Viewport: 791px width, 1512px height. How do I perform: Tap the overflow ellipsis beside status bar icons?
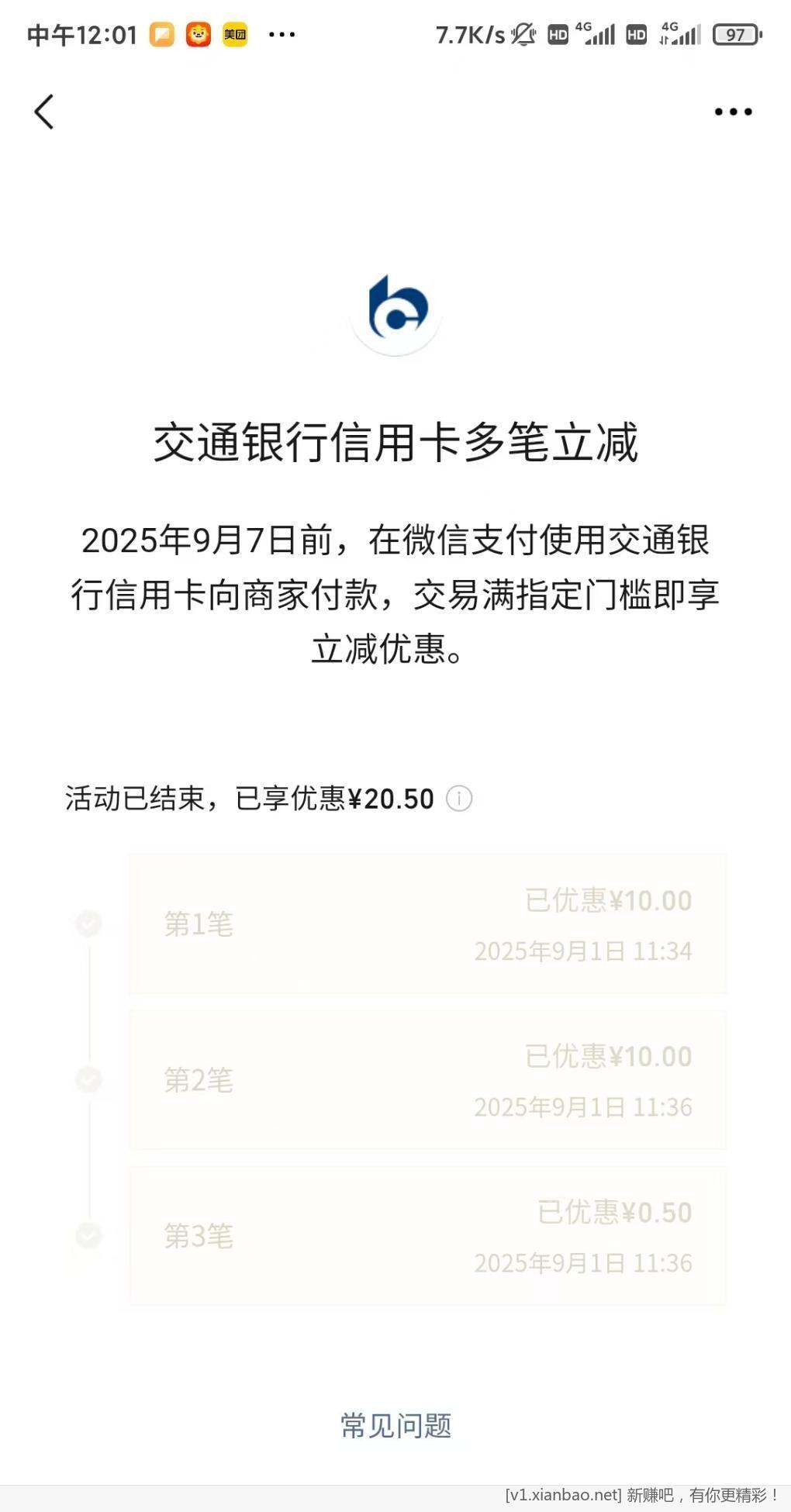pos(281,34)
